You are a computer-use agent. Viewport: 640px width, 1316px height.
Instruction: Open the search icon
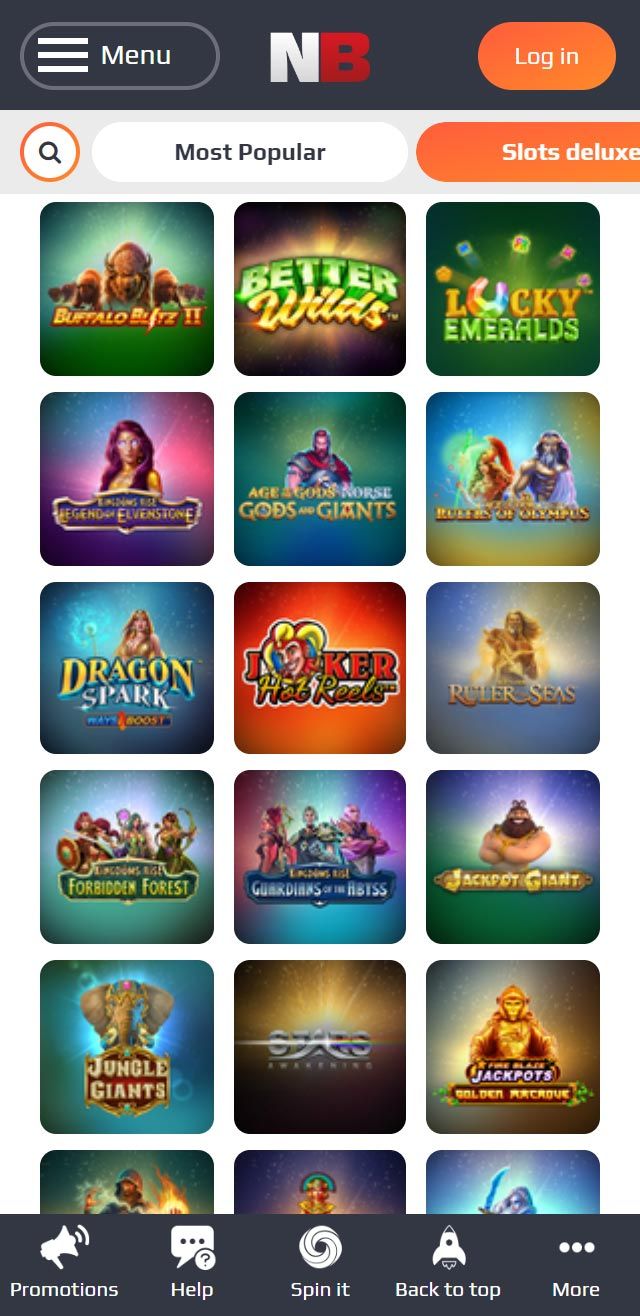pyautogui.click(x=50, y=152)
